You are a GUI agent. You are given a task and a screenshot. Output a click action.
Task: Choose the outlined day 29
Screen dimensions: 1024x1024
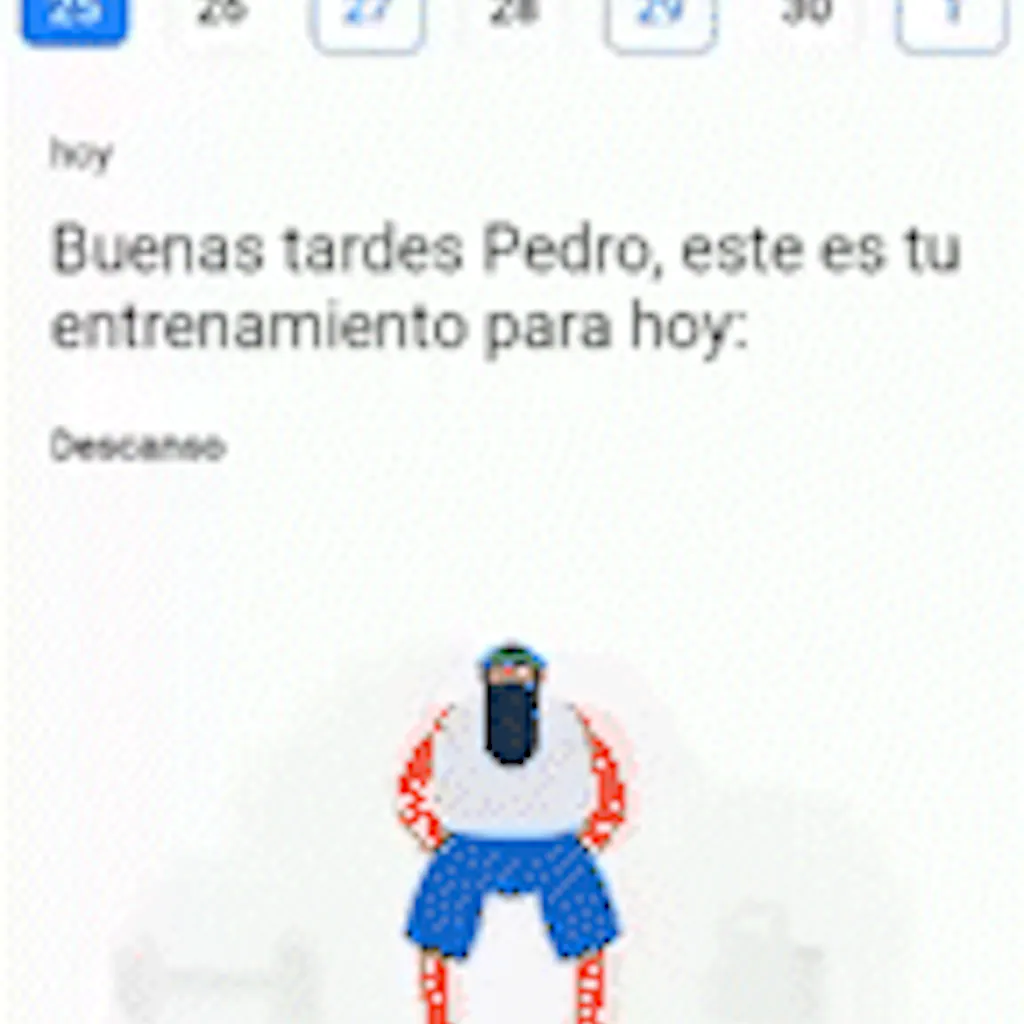(660, 18)
